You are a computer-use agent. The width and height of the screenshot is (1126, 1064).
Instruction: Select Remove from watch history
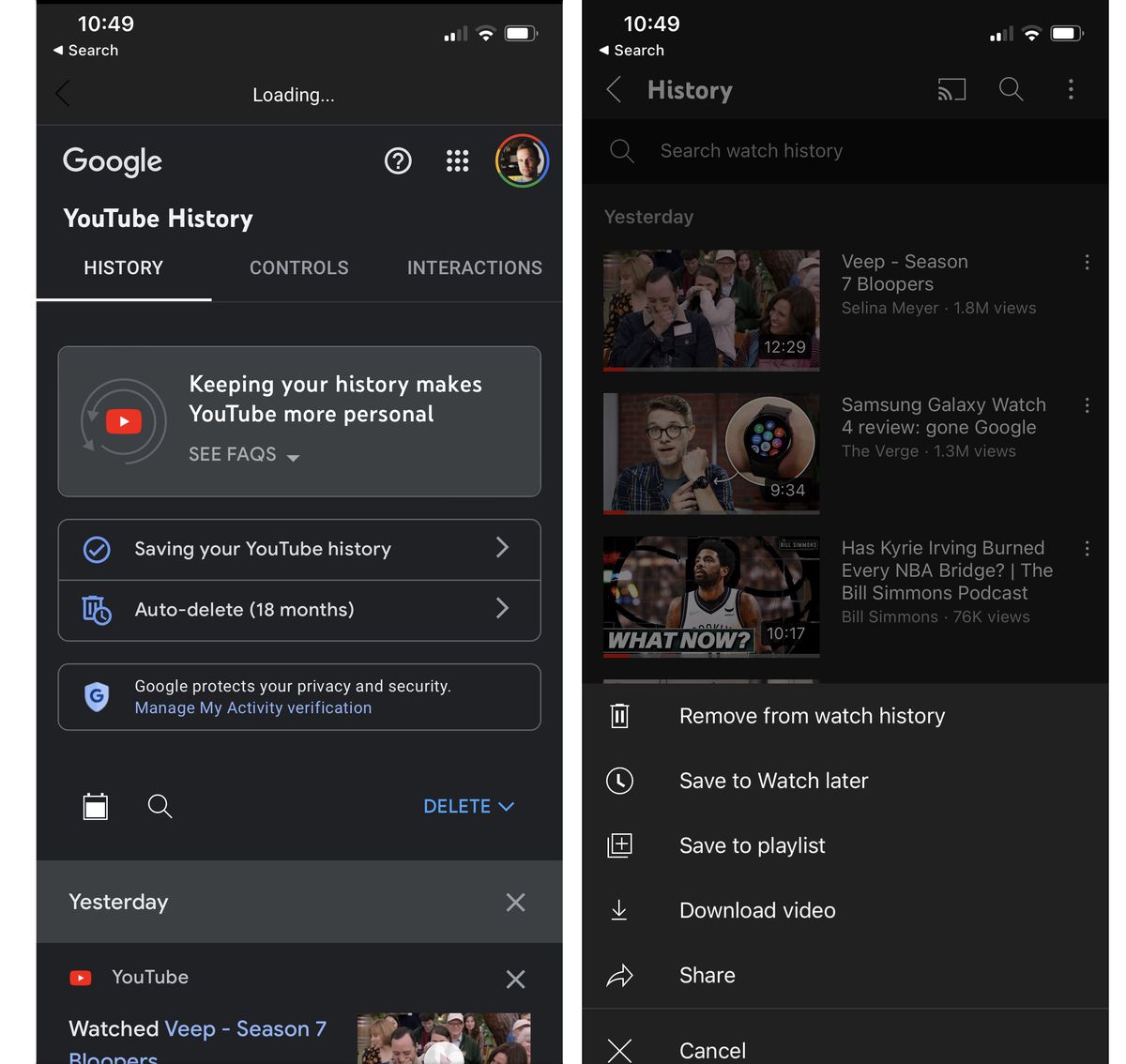click(812, 716)
